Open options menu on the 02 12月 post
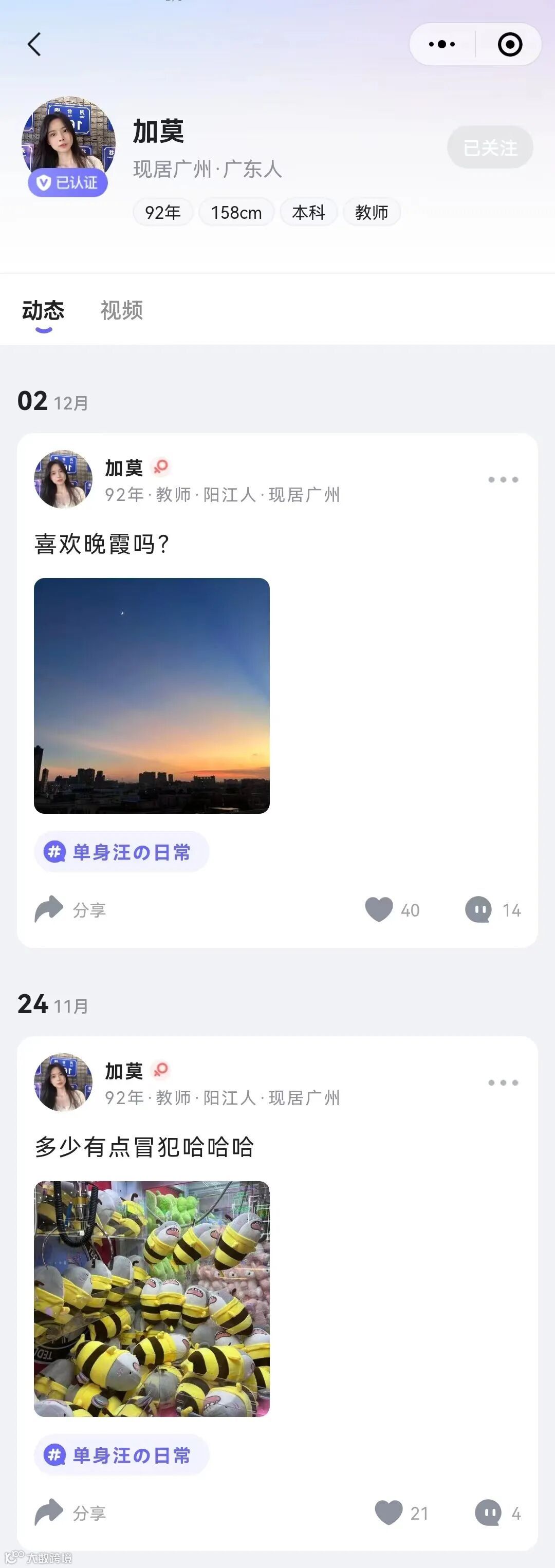The image size is (555, 1568). click(503, 480)
